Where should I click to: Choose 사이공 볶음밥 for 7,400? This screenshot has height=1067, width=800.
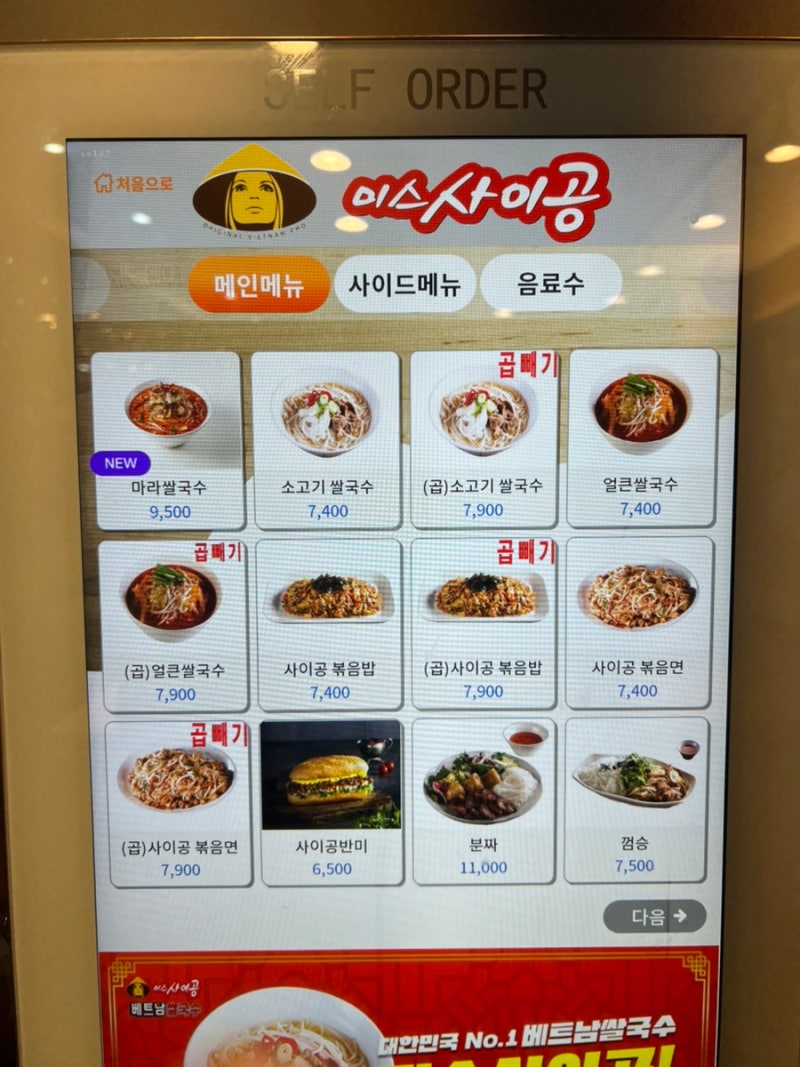329,625
